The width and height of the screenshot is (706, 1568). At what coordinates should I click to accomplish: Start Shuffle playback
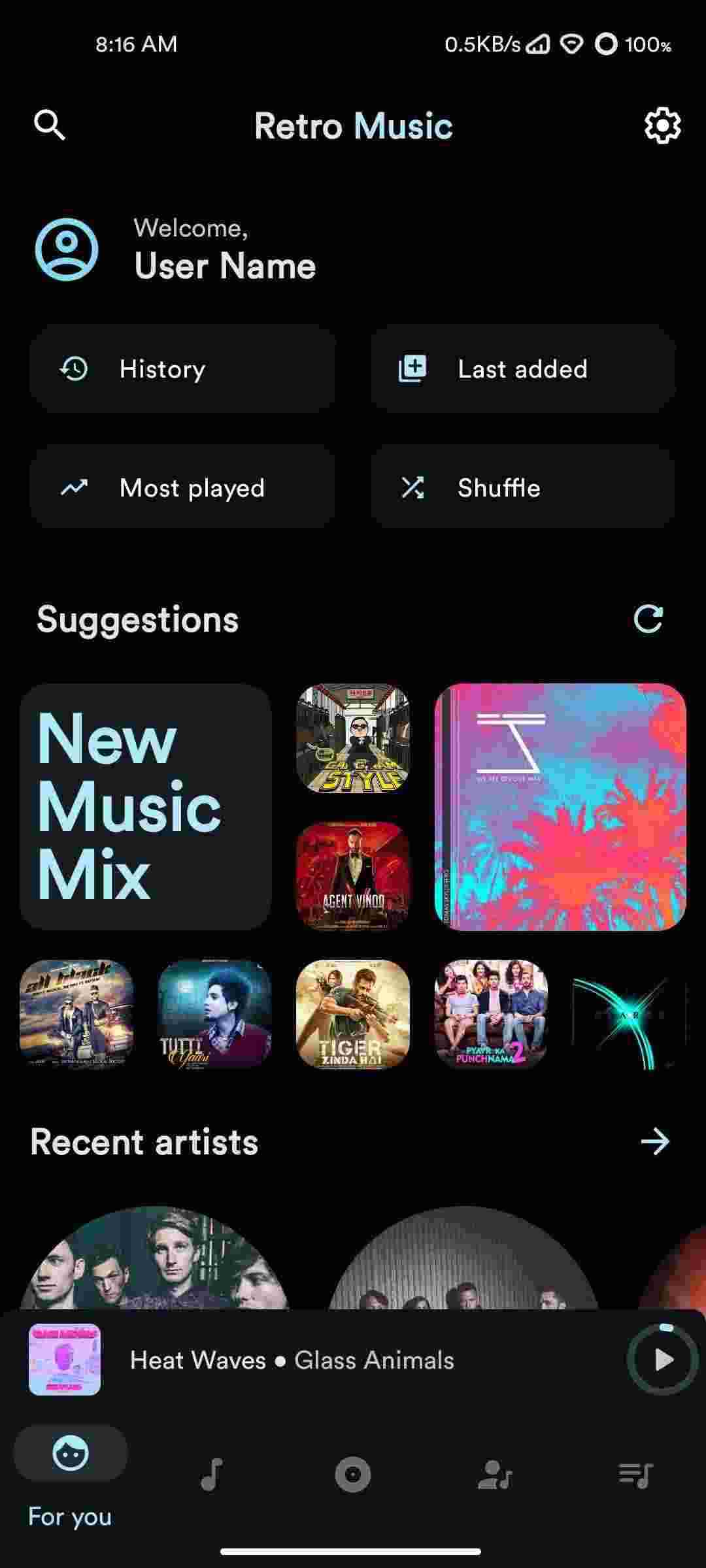[x=522, y=488]
